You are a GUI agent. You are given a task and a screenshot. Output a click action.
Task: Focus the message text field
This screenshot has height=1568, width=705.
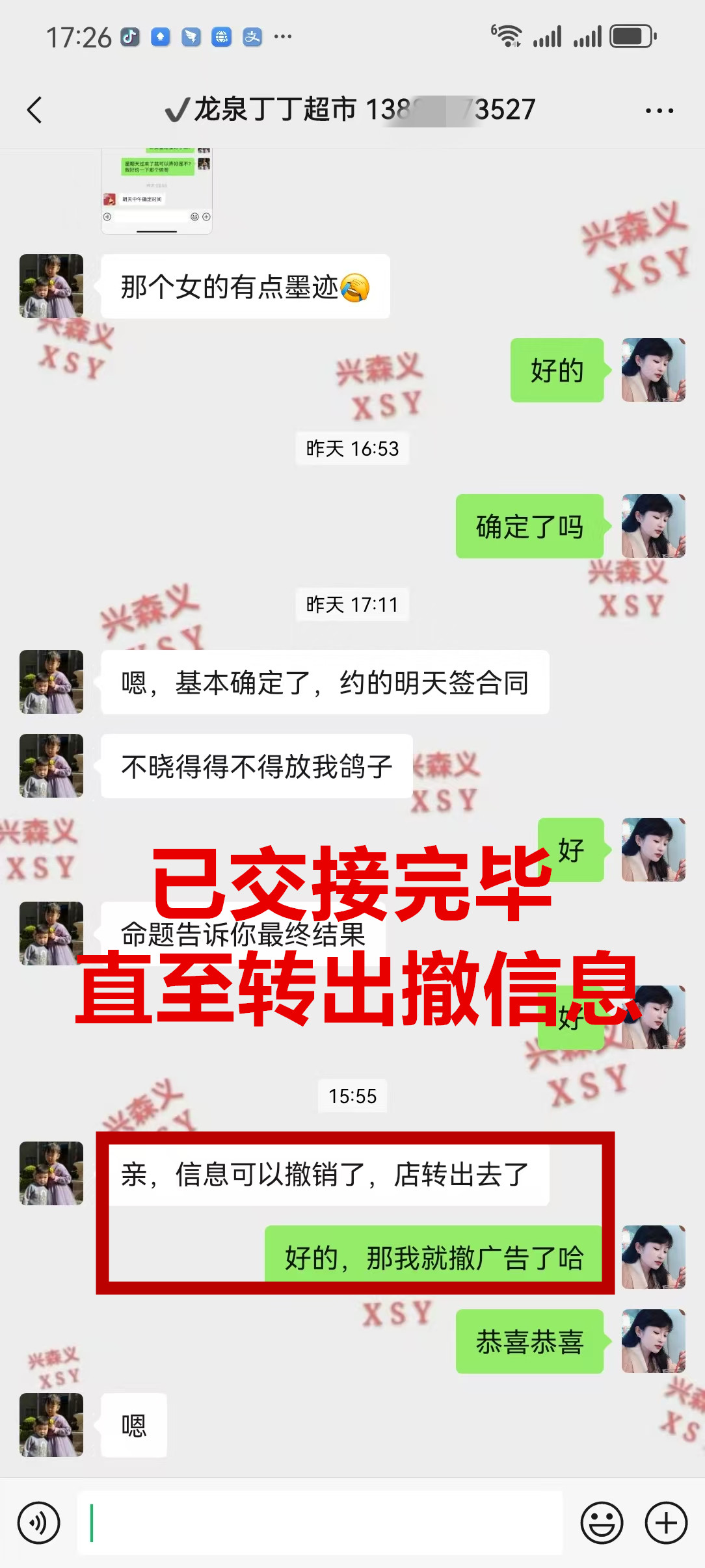click(x=319, y=1522)
